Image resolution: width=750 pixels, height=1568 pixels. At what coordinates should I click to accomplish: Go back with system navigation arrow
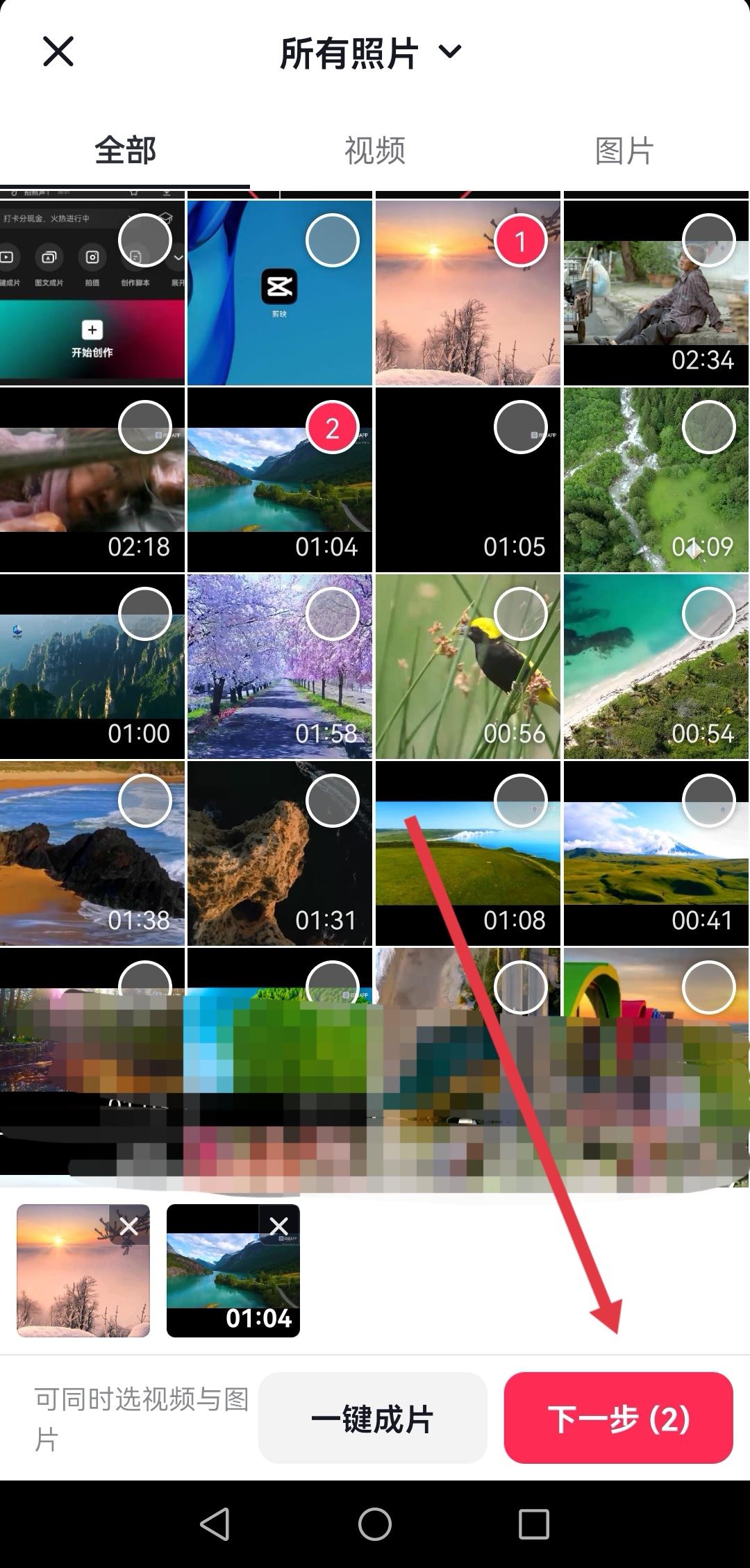click(x=215, y=1524)
